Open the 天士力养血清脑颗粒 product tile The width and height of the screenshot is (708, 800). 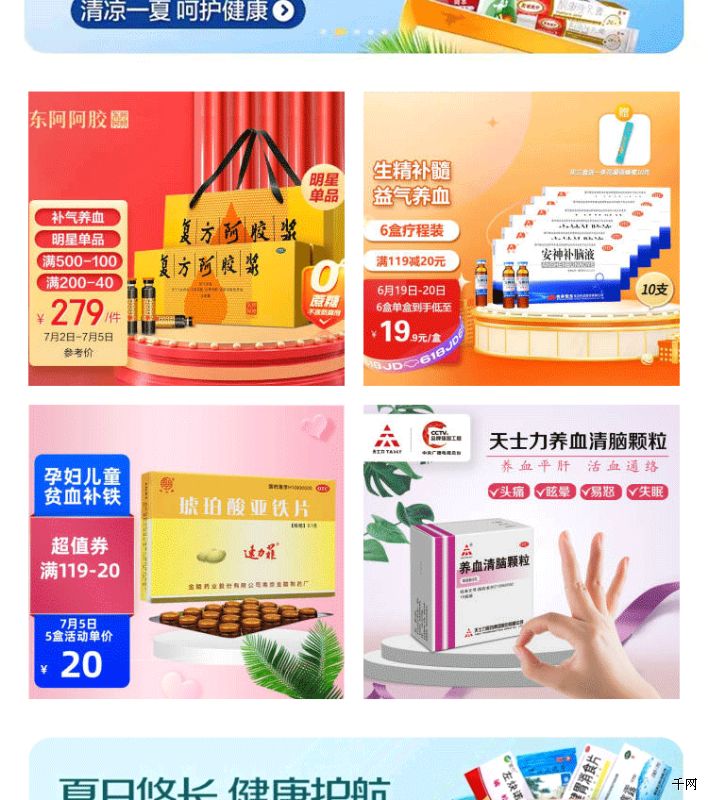pyautogui.click(x=521, y=551)
